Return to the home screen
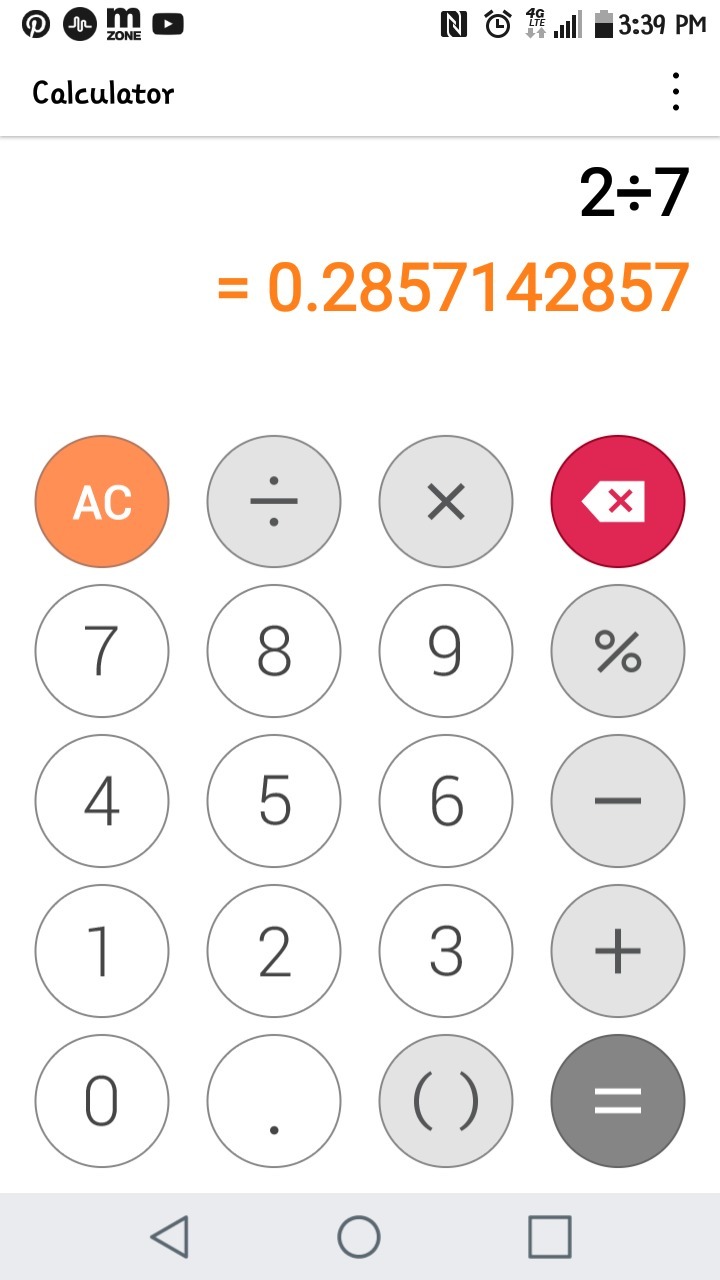Viewport: 720px width, 1280px height. (x=359, y=1236)
